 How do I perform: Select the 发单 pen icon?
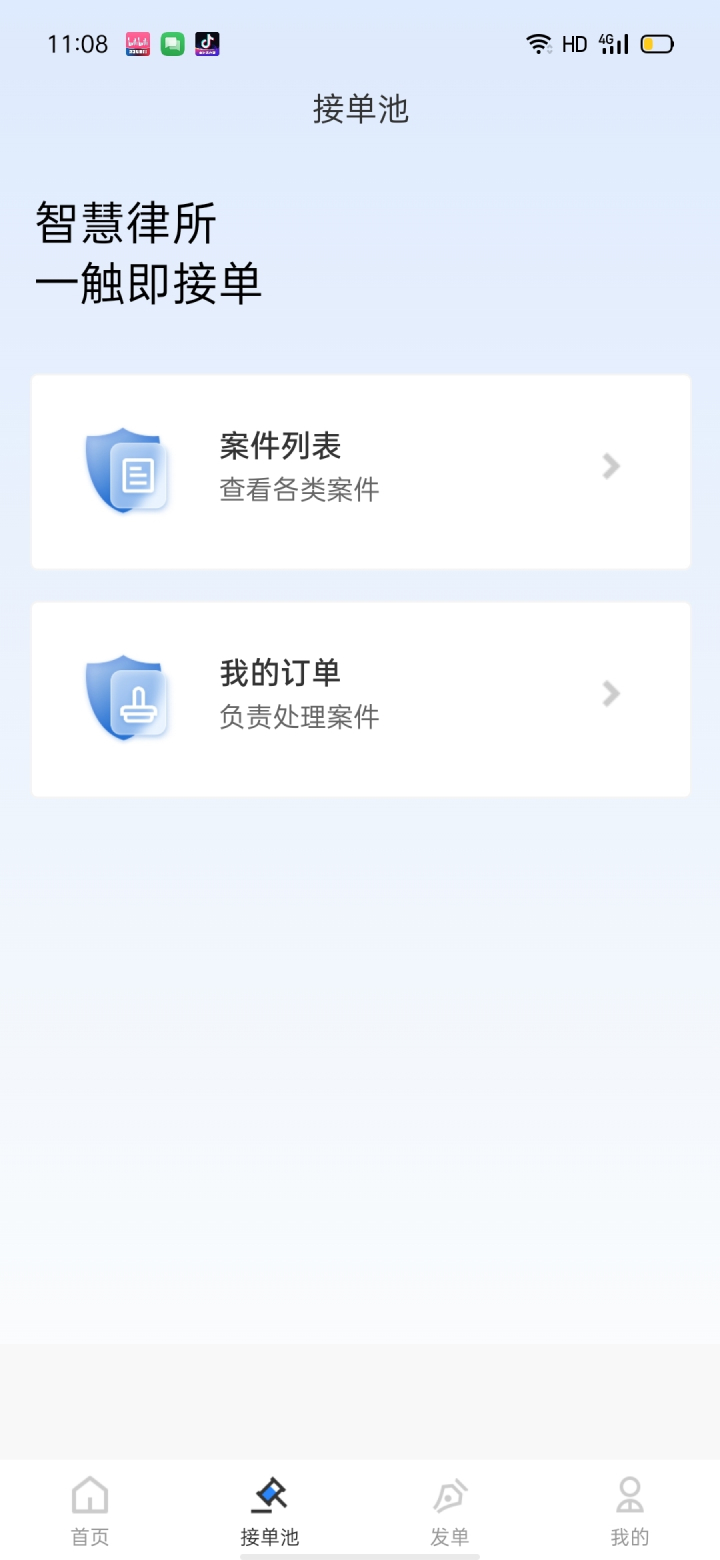pyautogui.click(x=449, y=1494)
